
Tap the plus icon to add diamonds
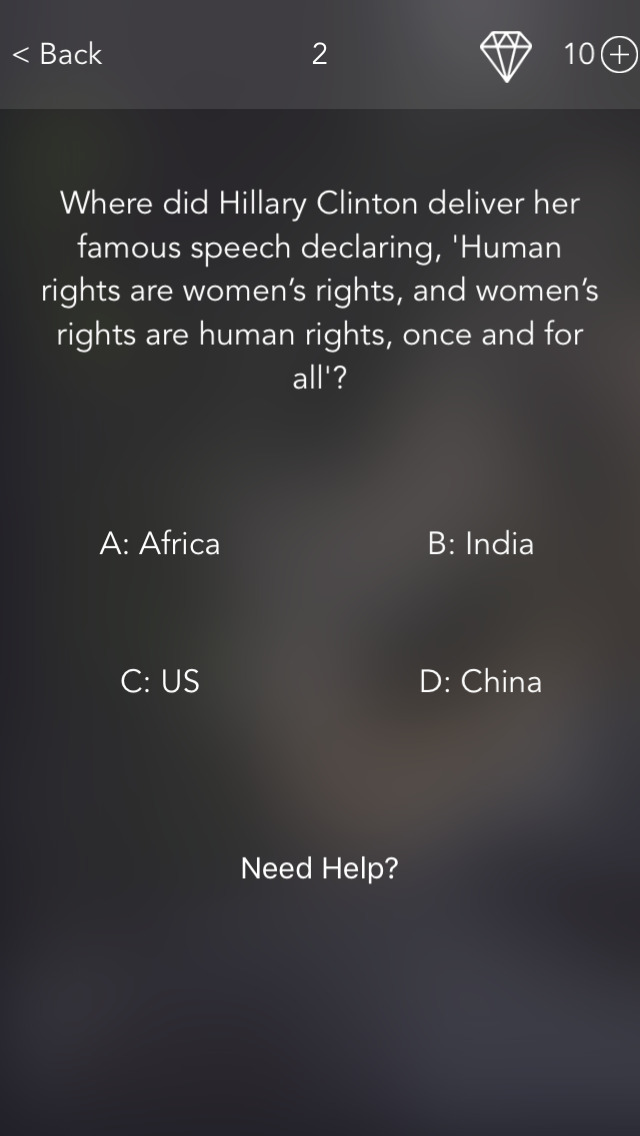coord(618,54)
